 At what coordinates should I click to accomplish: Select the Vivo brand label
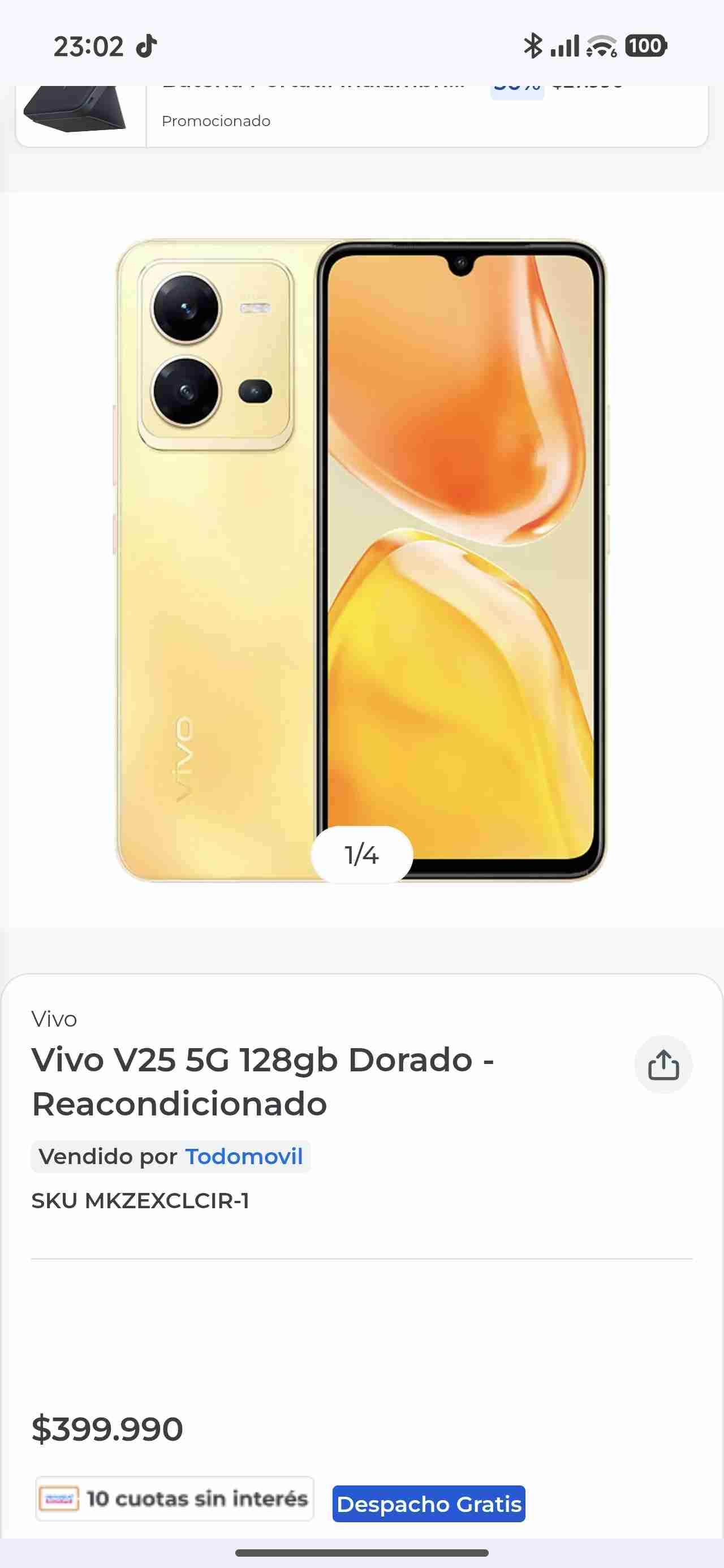coord(54,1019)
